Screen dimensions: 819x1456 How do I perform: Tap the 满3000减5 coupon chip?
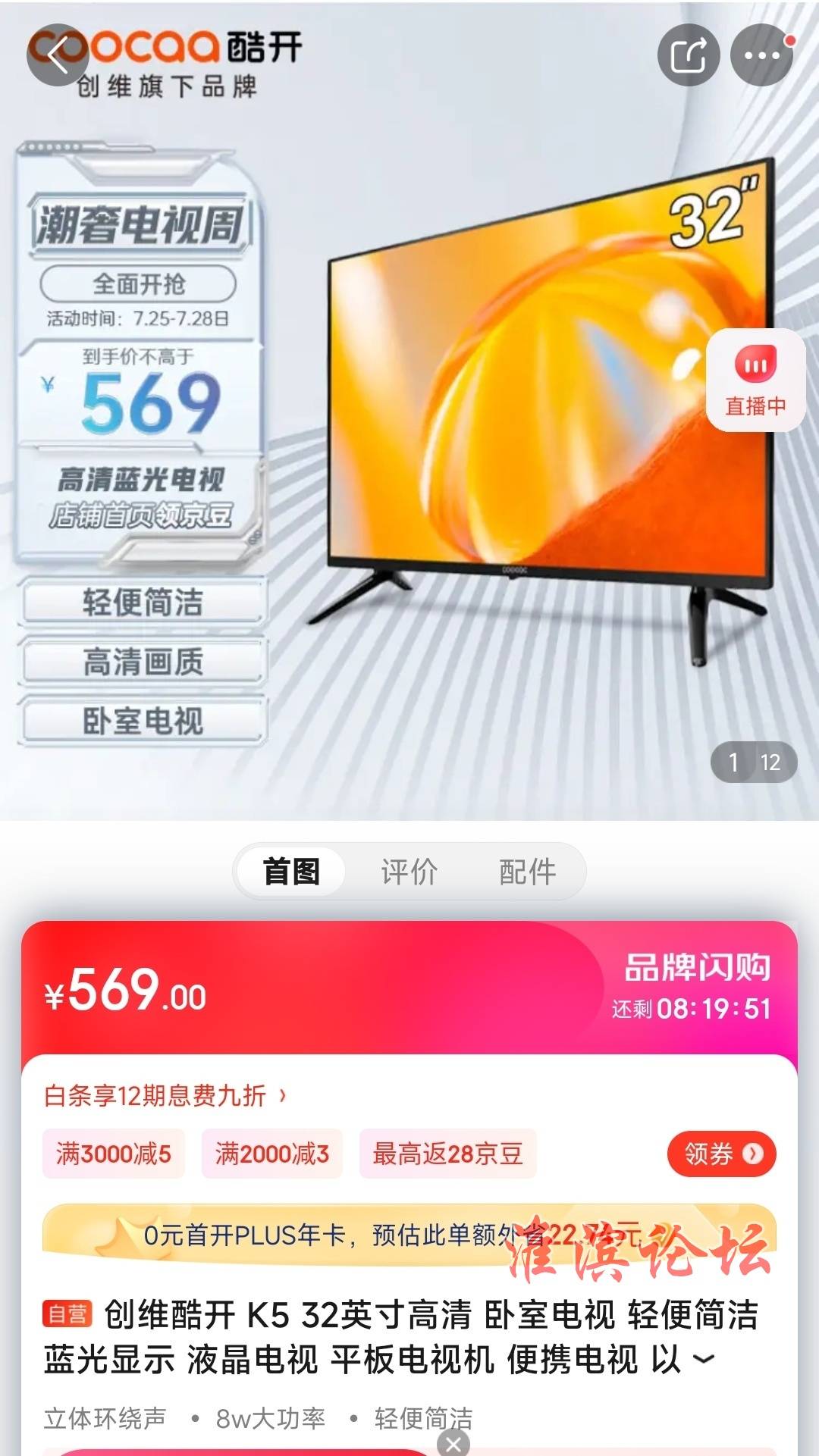click(114, 1154)
